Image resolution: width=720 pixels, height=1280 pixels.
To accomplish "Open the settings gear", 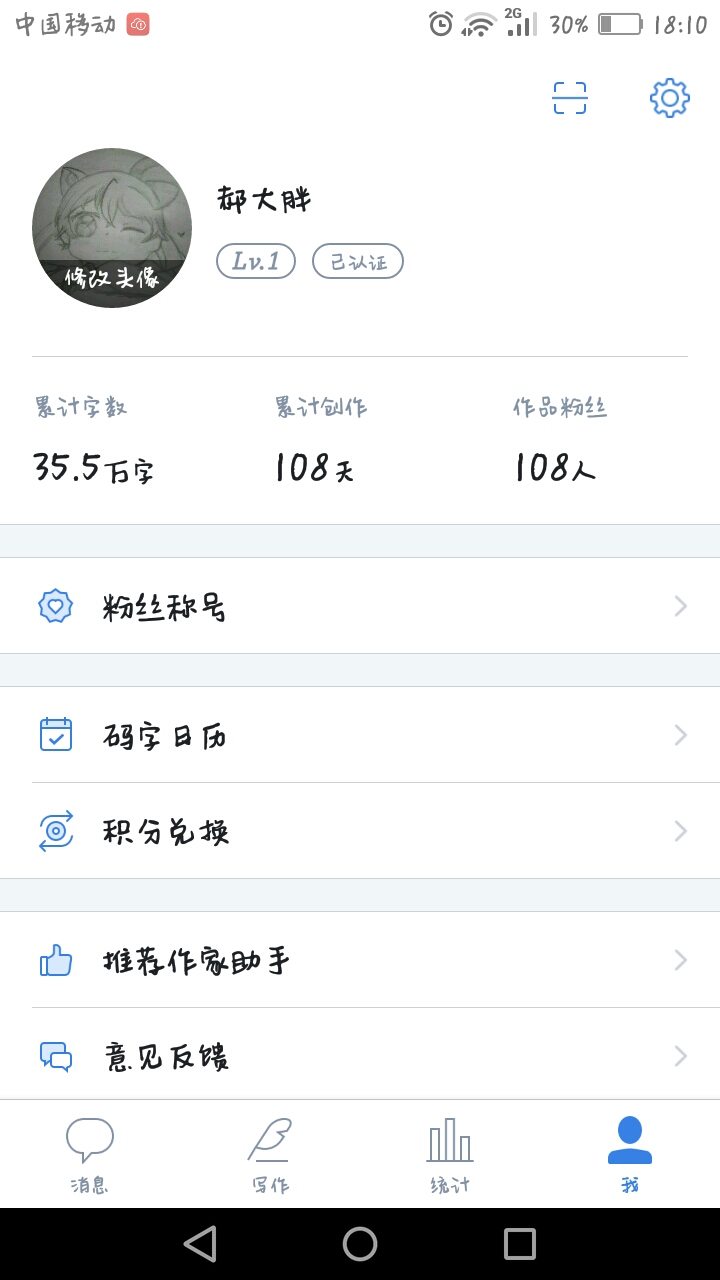I will pyautogui.click(x=669, y=98).
